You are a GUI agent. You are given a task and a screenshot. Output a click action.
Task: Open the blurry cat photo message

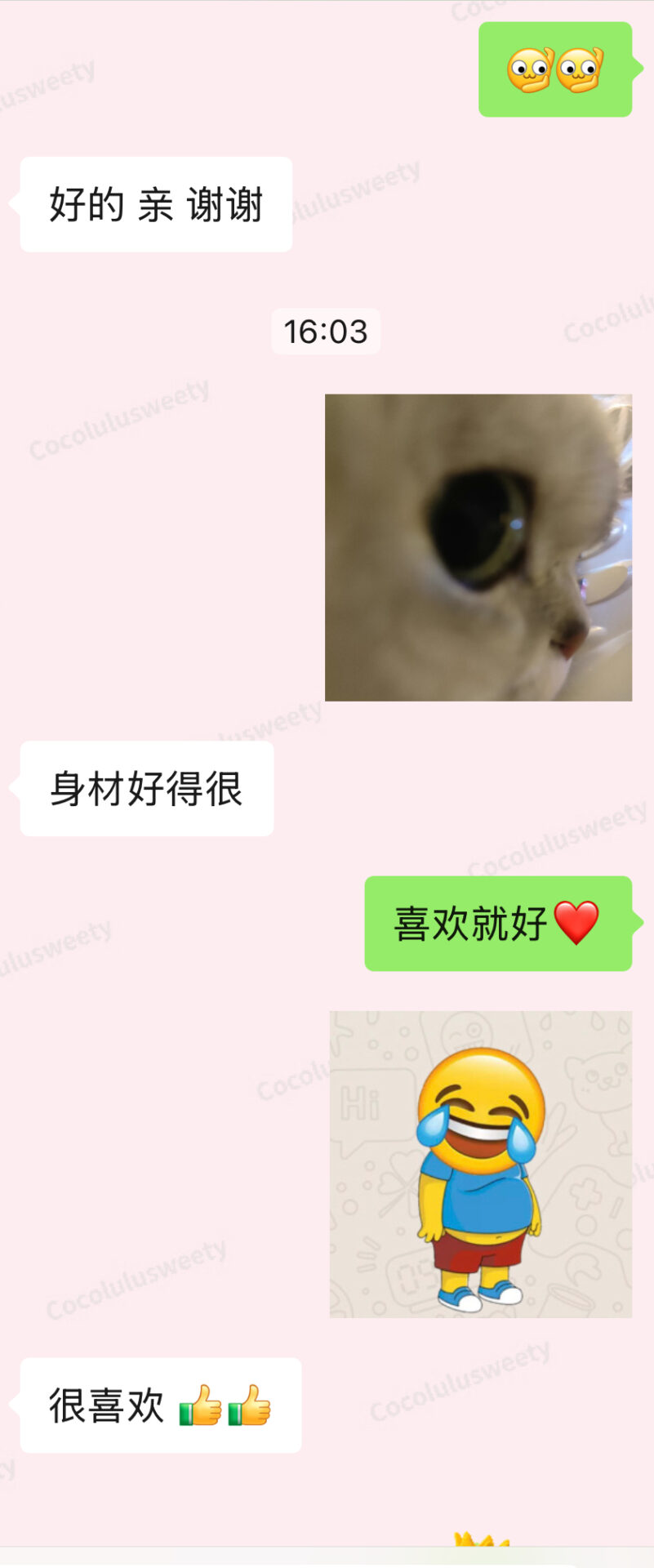pos(478,547)
